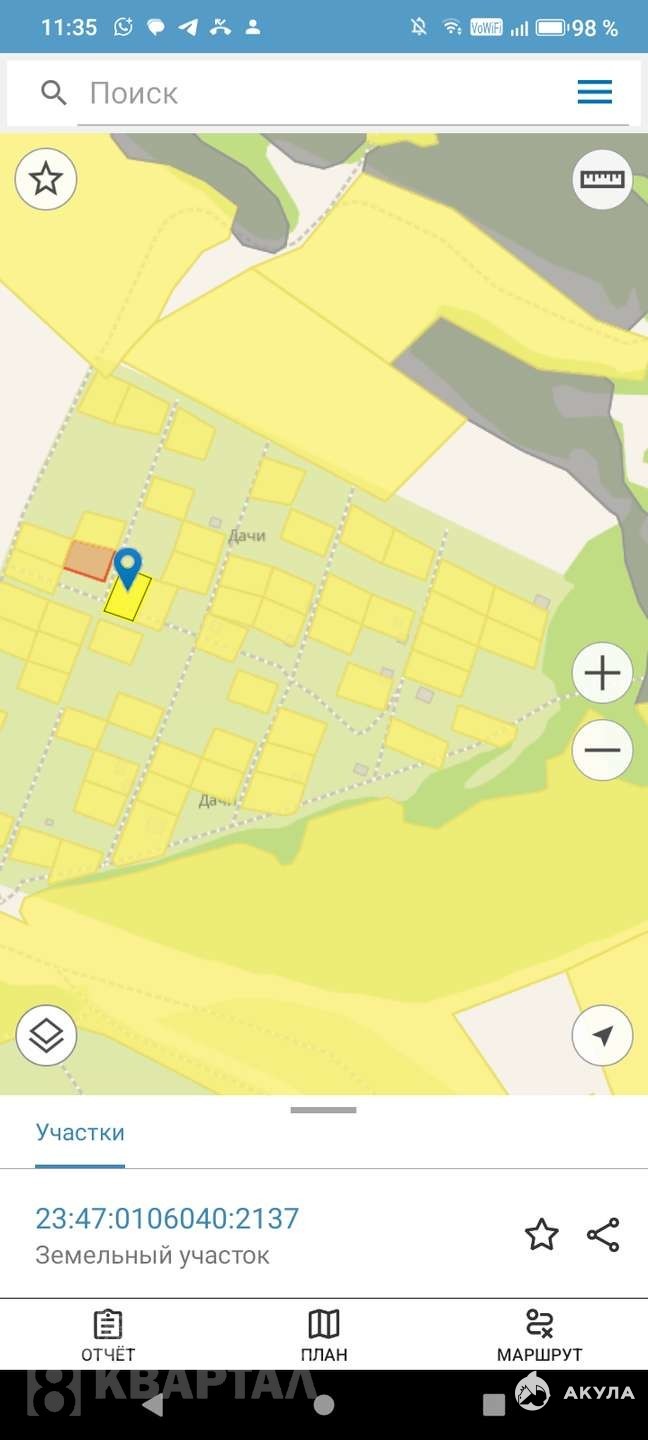The image size is (648, 1440).
Task: Open favorites star on the map
Action: pos(46,179)
